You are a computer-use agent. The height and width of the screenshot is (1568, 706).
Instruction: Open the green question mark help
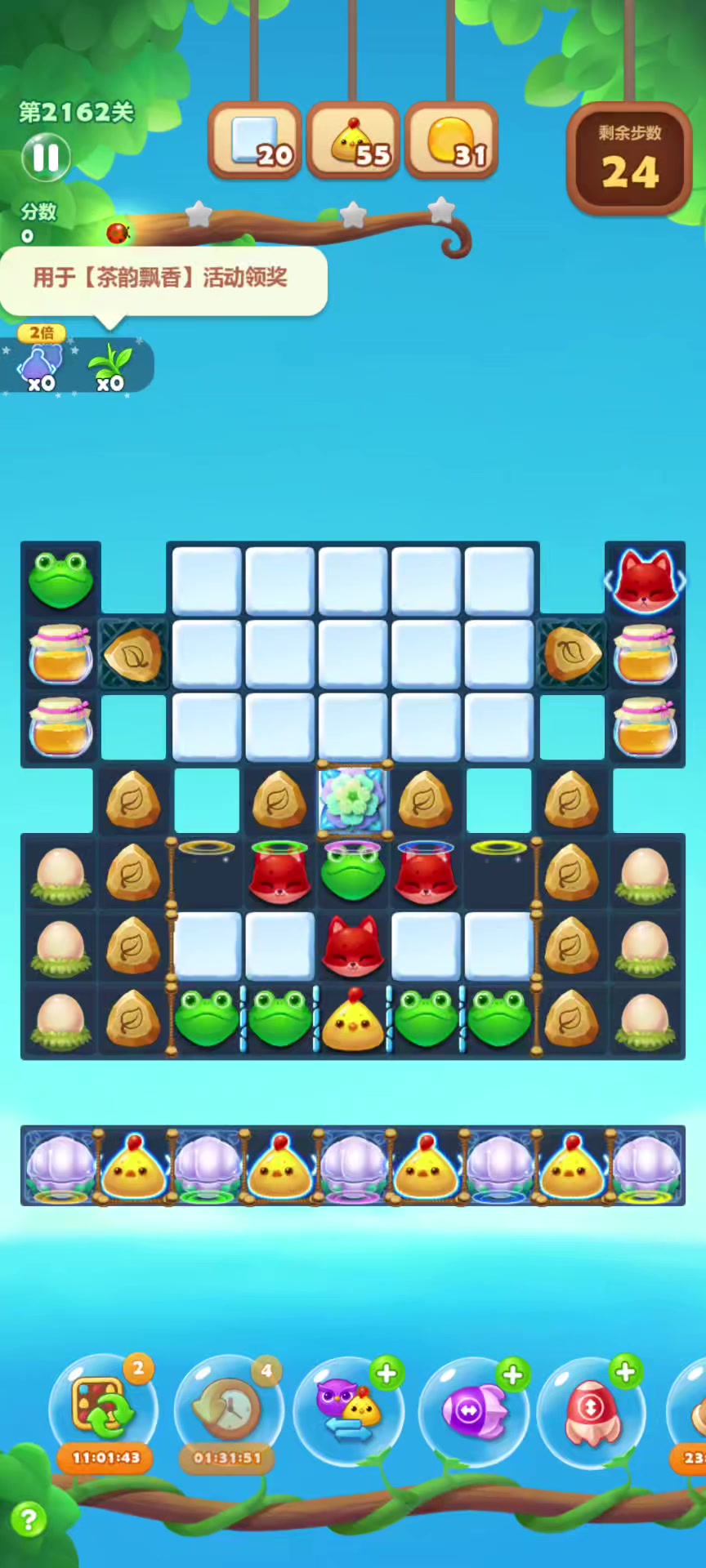[29, 1519]
